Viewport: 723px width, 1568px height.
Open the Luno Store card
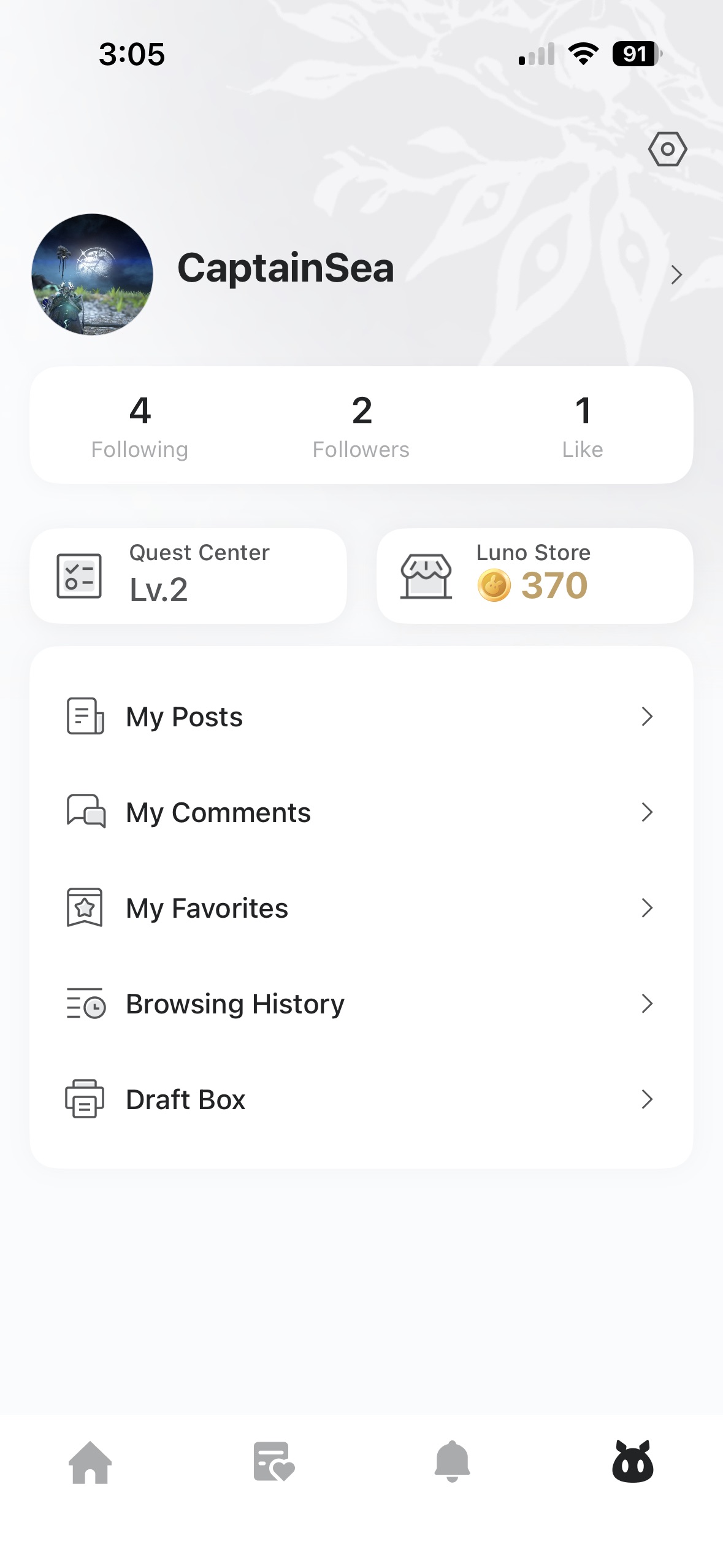coord(535,576)
